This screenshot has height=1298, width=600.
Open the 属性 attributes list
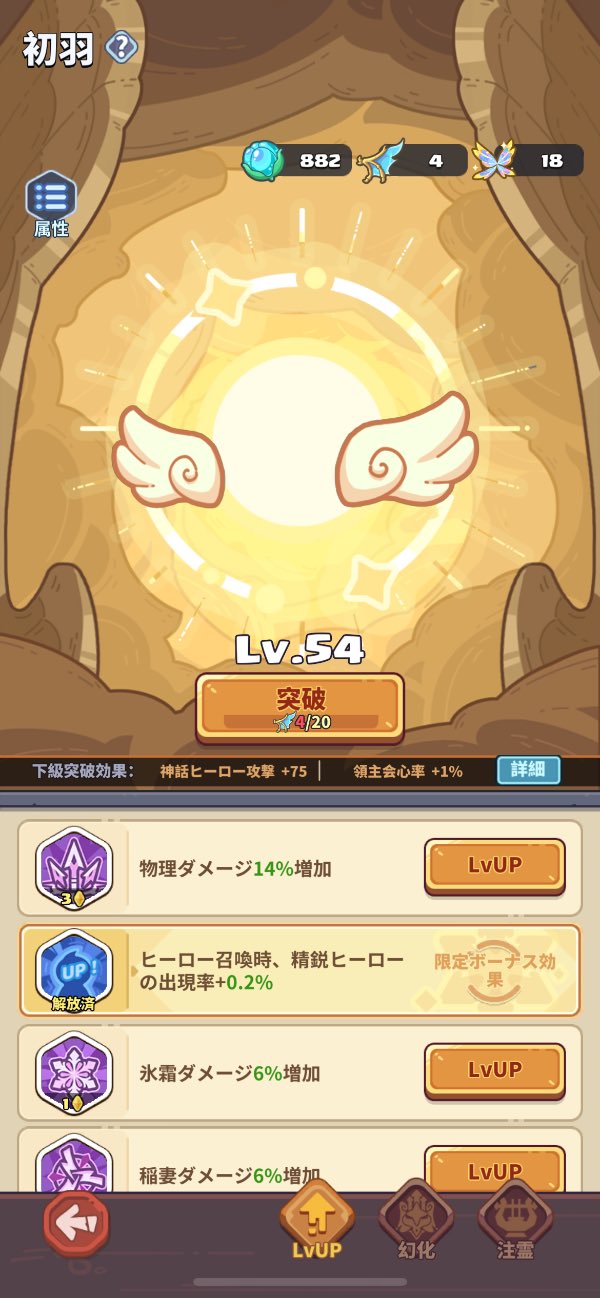tap(51, 204)
